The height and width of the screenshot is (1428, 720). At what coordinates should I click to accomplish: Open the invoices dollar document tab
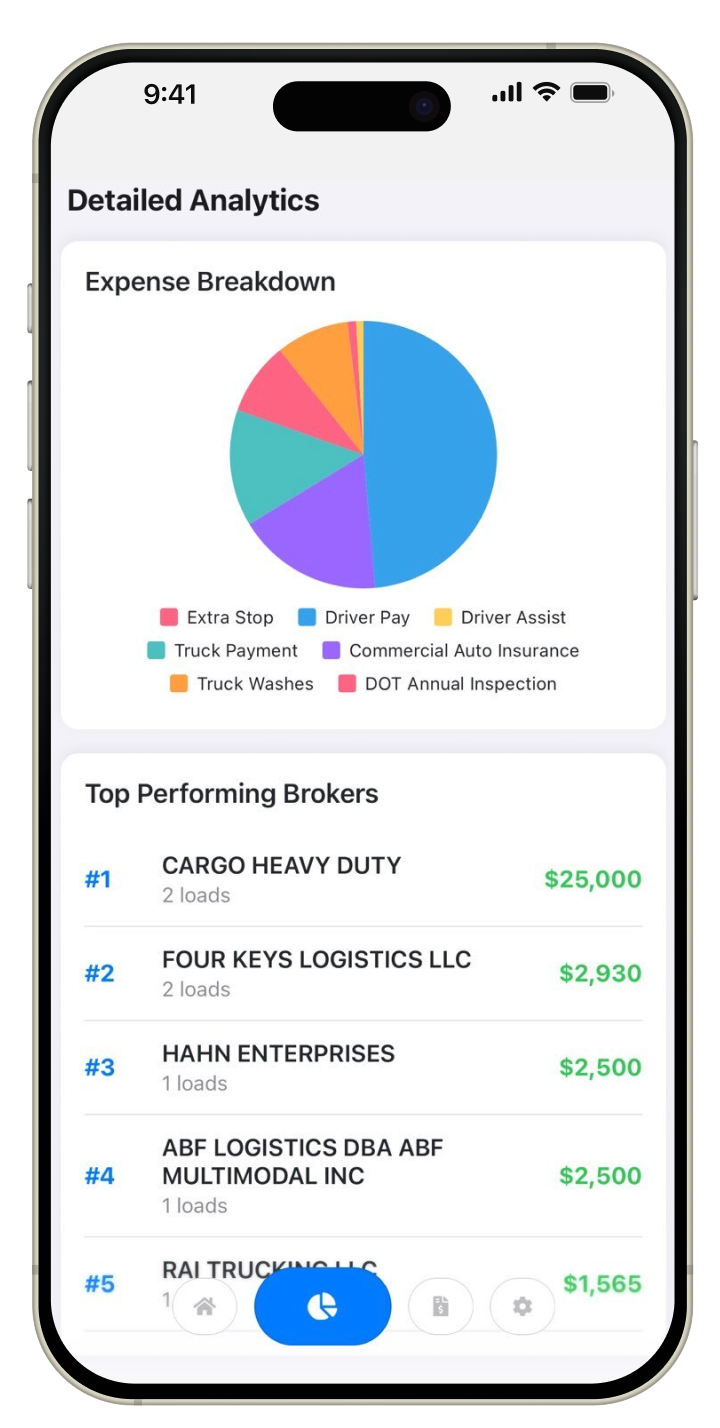[x=441, y=1306]
